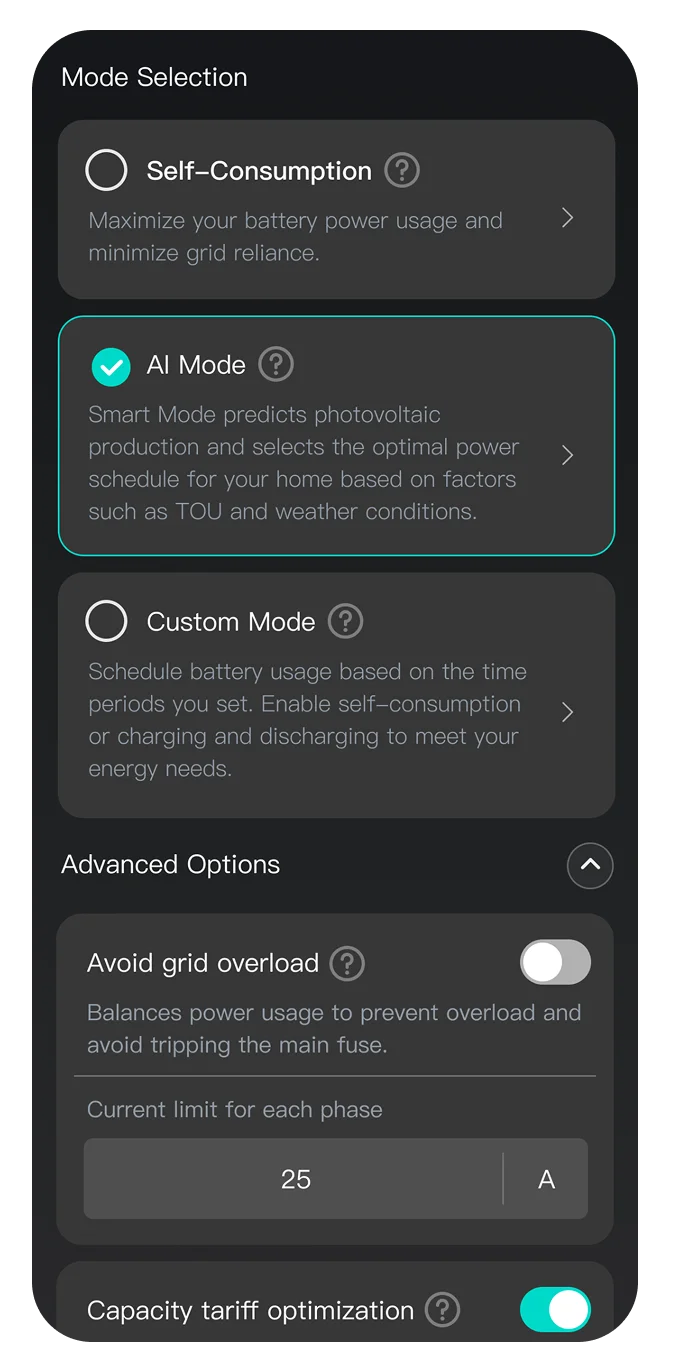Open Custom Mode schedule chevron

(x=567, y=712)
